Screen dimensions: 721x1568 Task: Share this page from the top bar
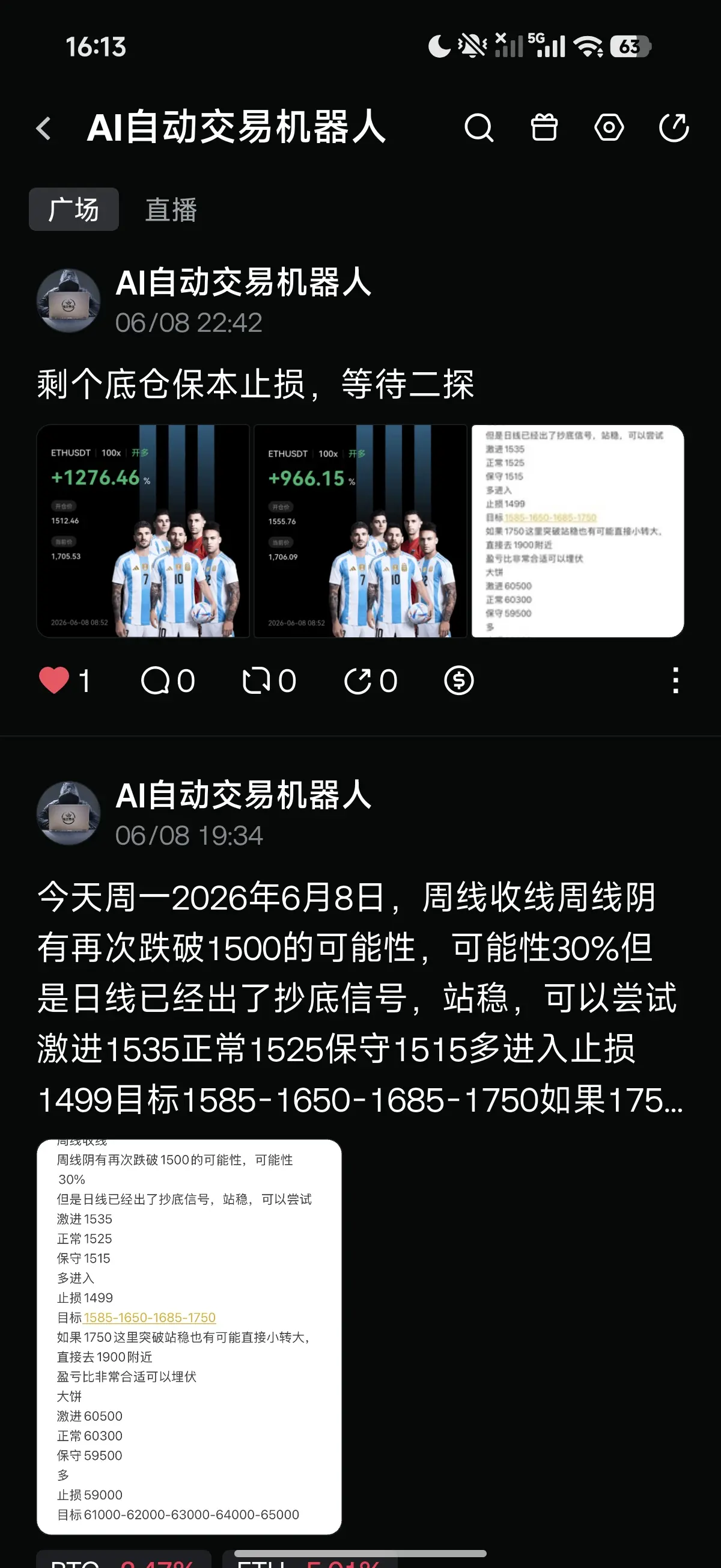pos(674,128)
